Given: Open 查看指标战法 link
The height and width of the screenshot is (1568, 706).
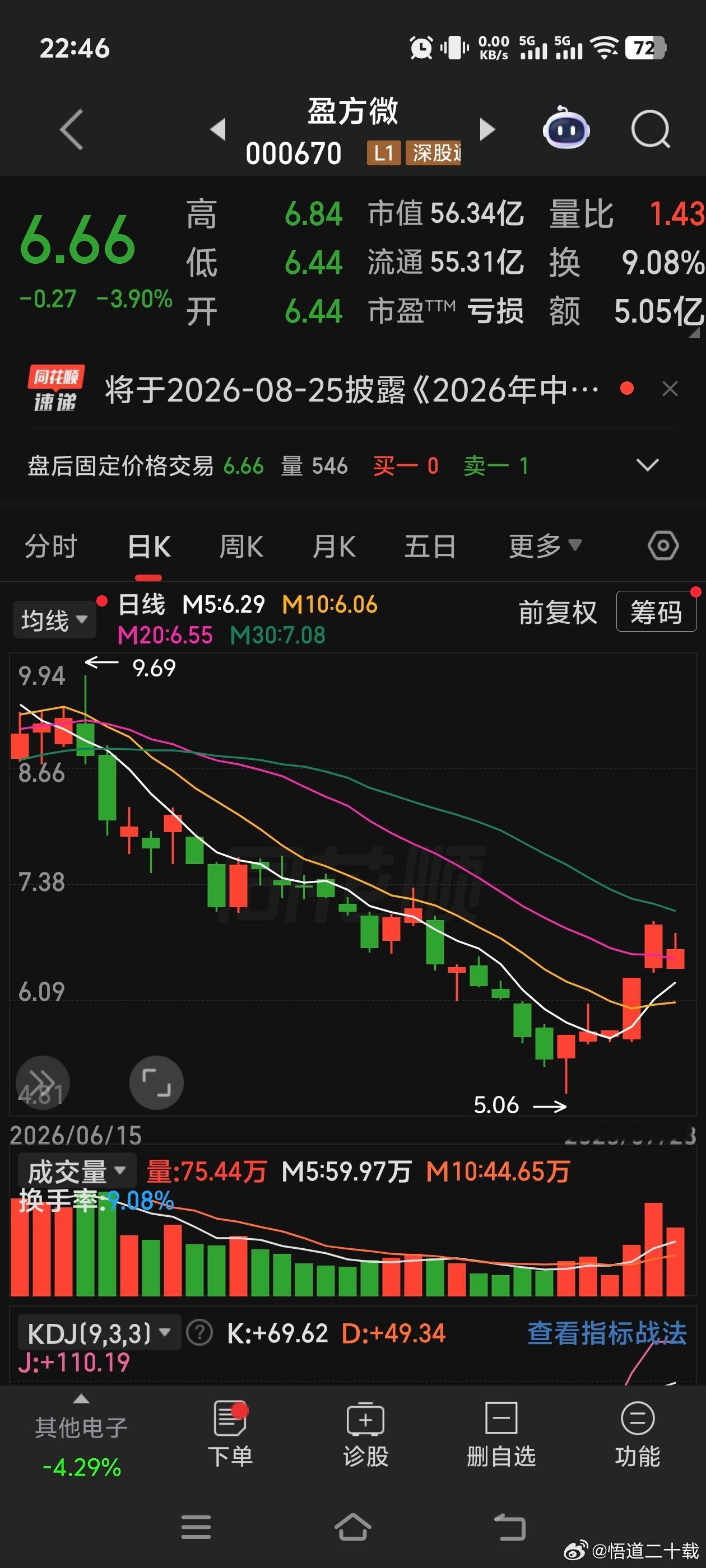Looking at the screenshot, I should point(607,1333).
